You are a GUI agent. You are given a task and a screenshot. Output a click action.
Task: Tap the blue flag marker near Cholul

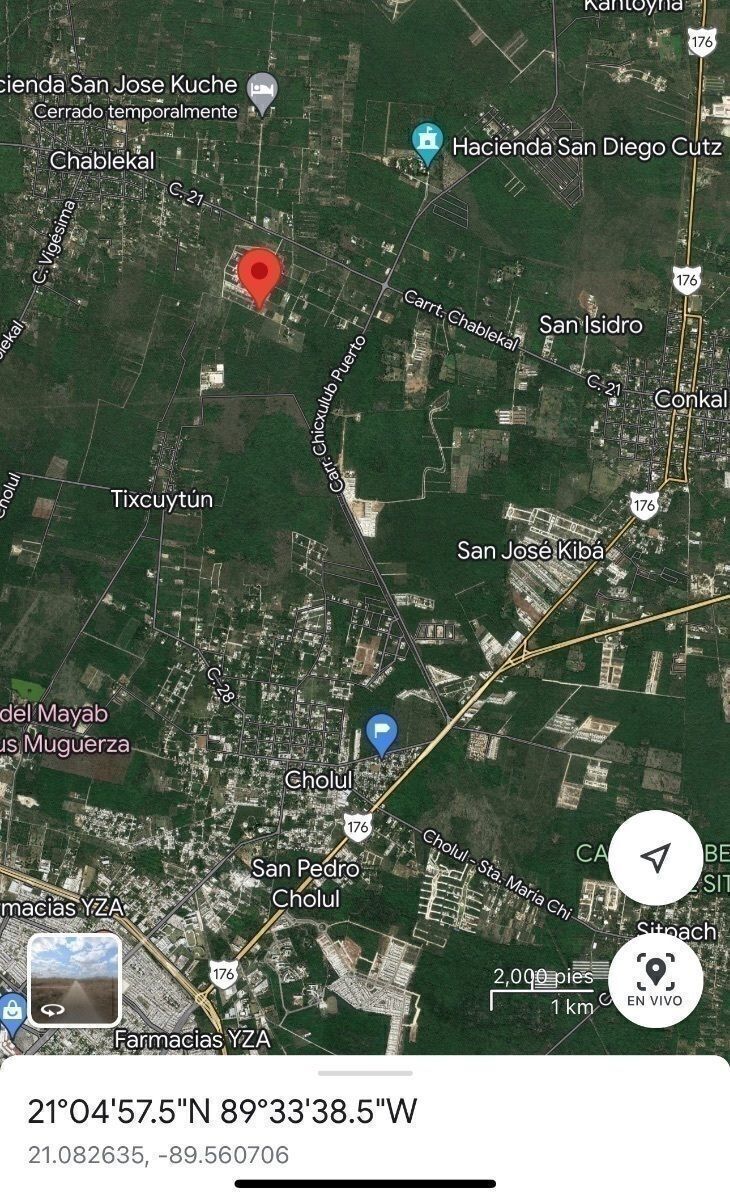coord(381,735)
